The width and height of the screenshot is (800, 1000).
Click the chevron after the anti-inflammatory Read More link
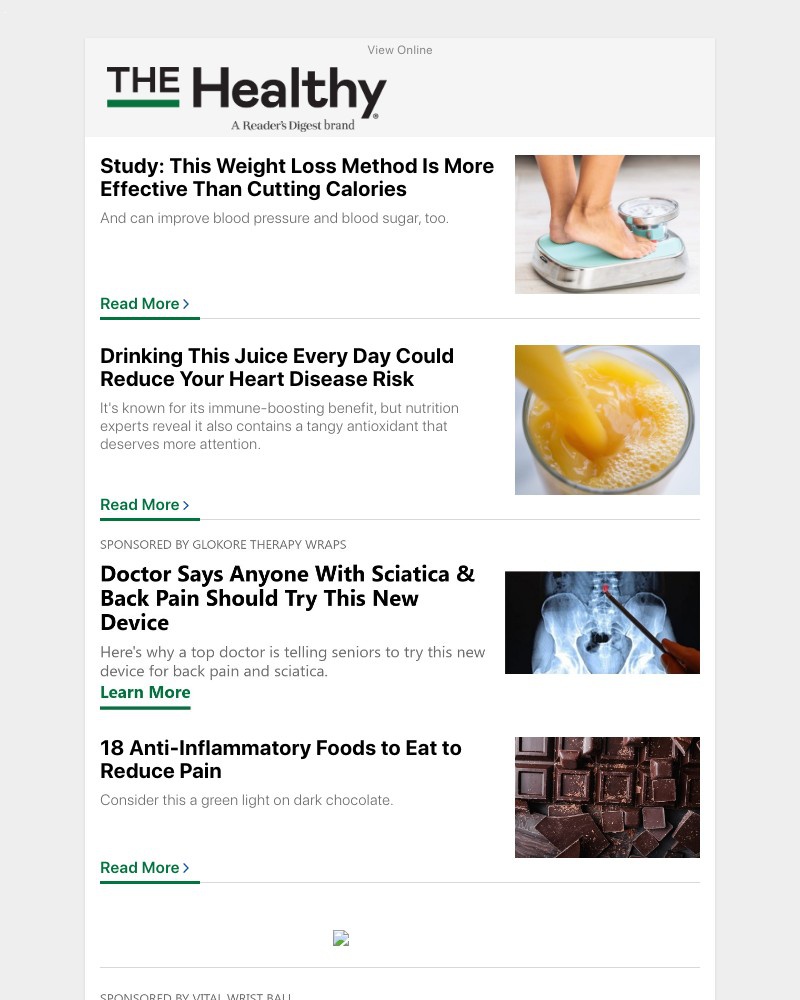pos(185,868)
